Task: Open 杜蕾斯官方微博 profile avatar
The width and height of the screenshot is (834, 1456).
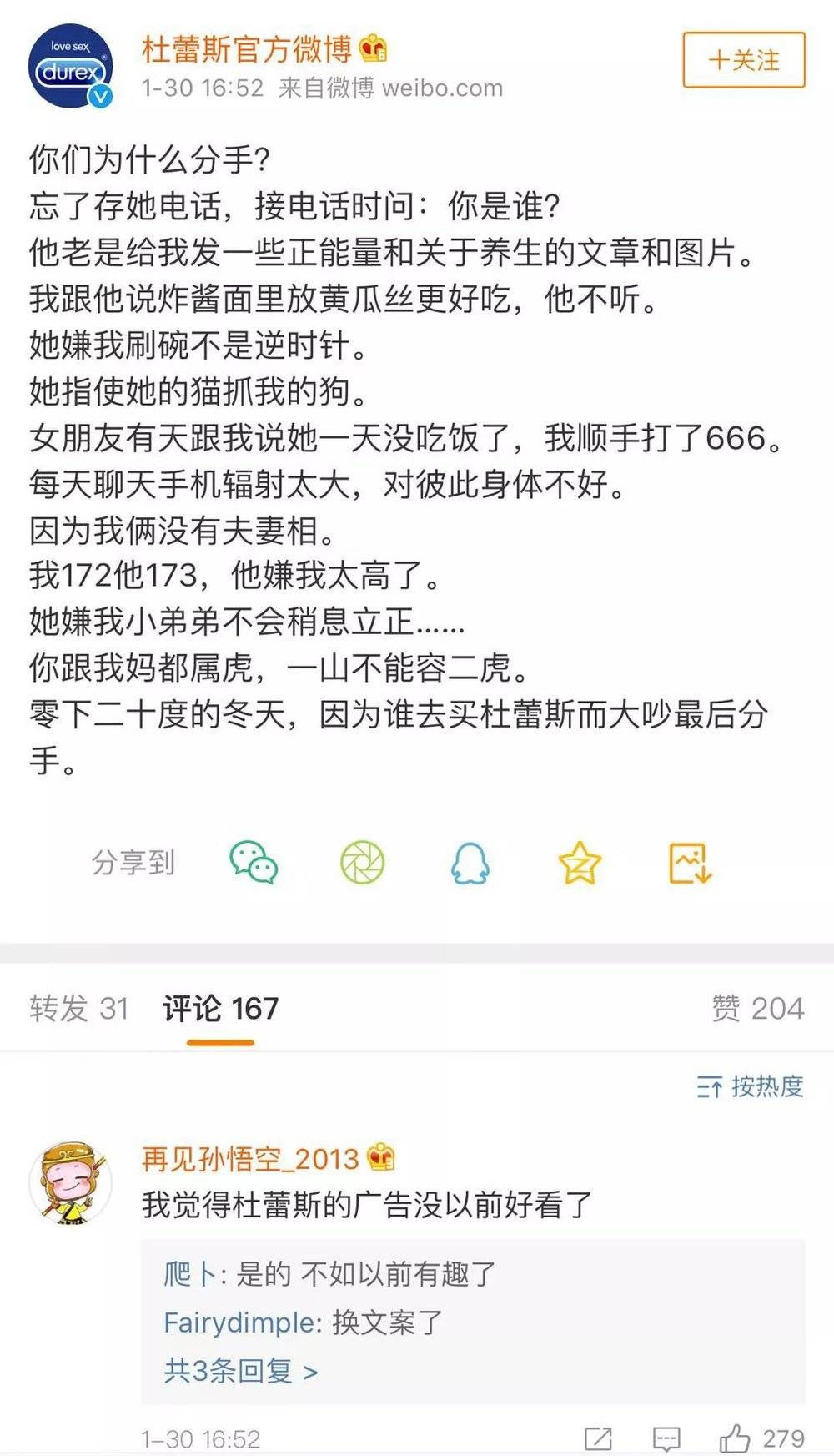Action: 71,67
